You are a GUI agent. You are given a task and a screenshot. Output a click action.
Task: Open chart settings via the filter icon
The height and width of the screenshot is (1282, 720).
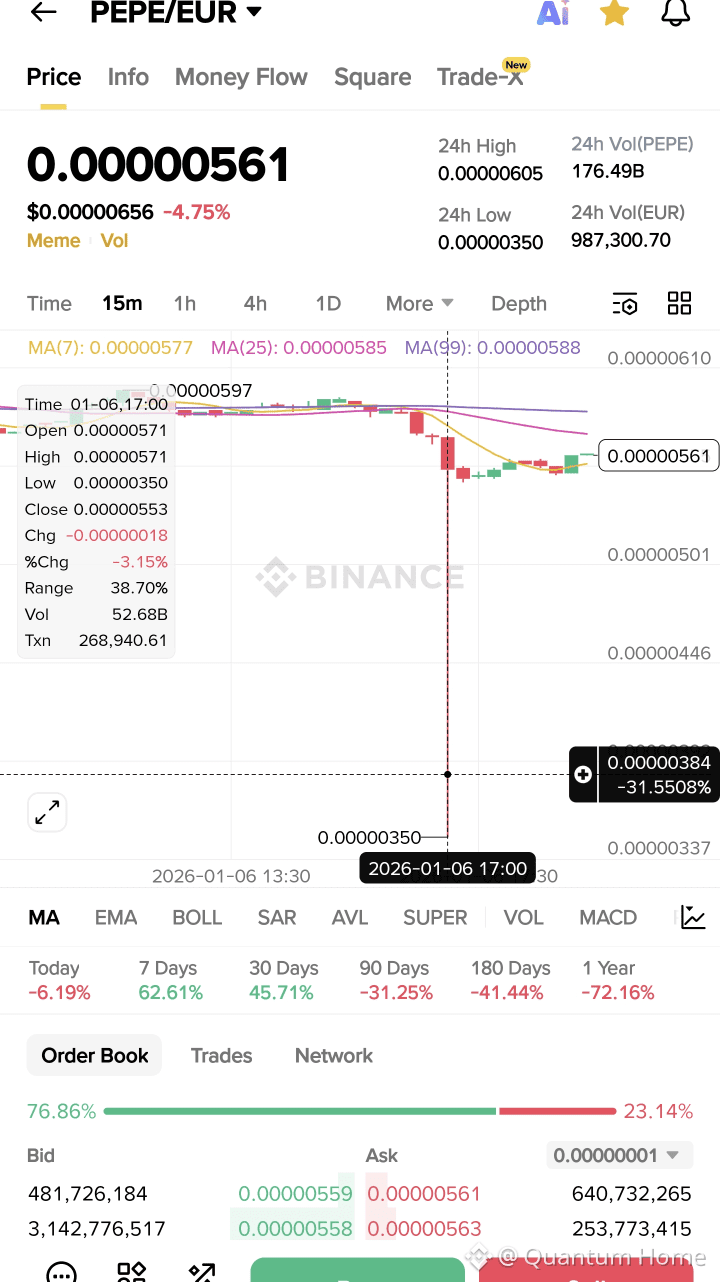[624, 303]
